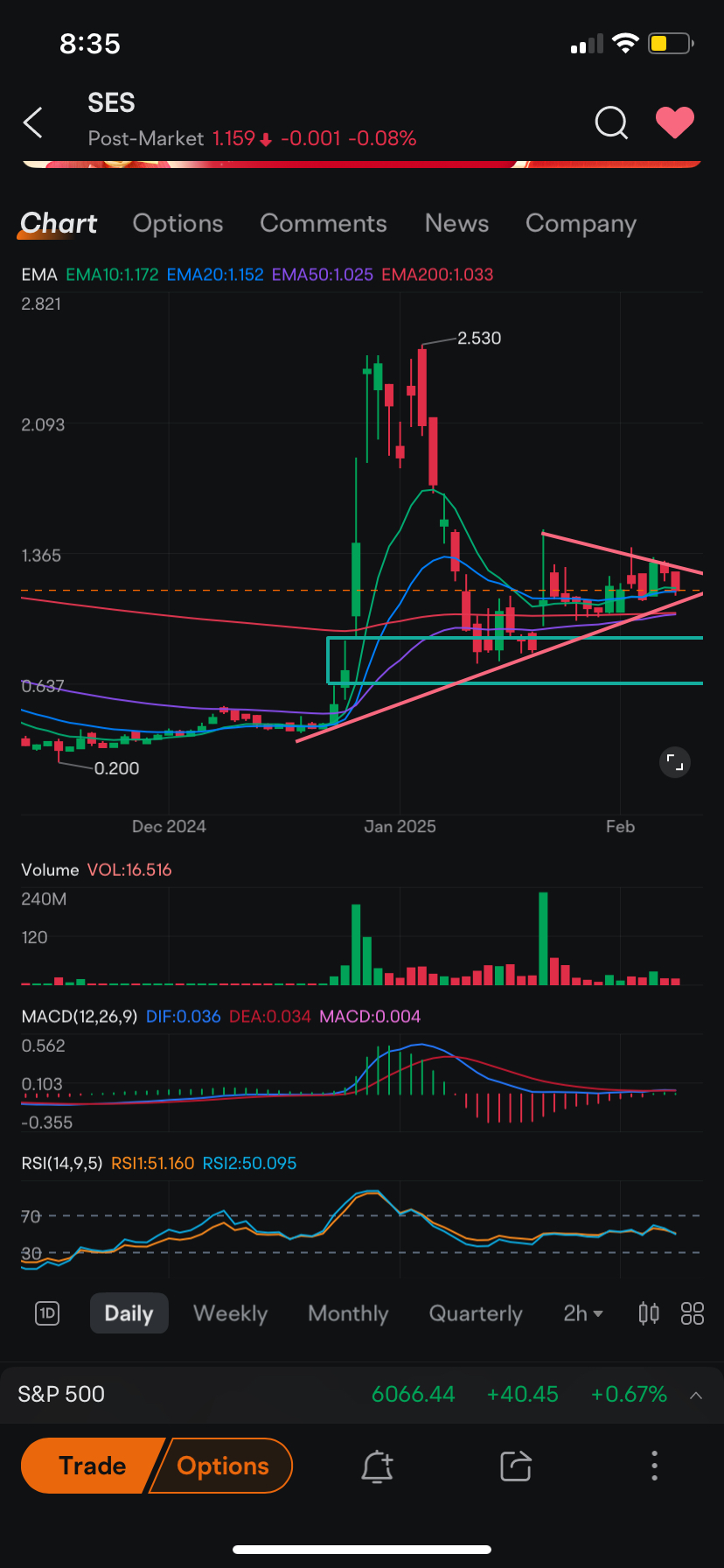Tap the Options button beside Trade
Viewport: 724px width, 1568px height.
[224, 1466]
